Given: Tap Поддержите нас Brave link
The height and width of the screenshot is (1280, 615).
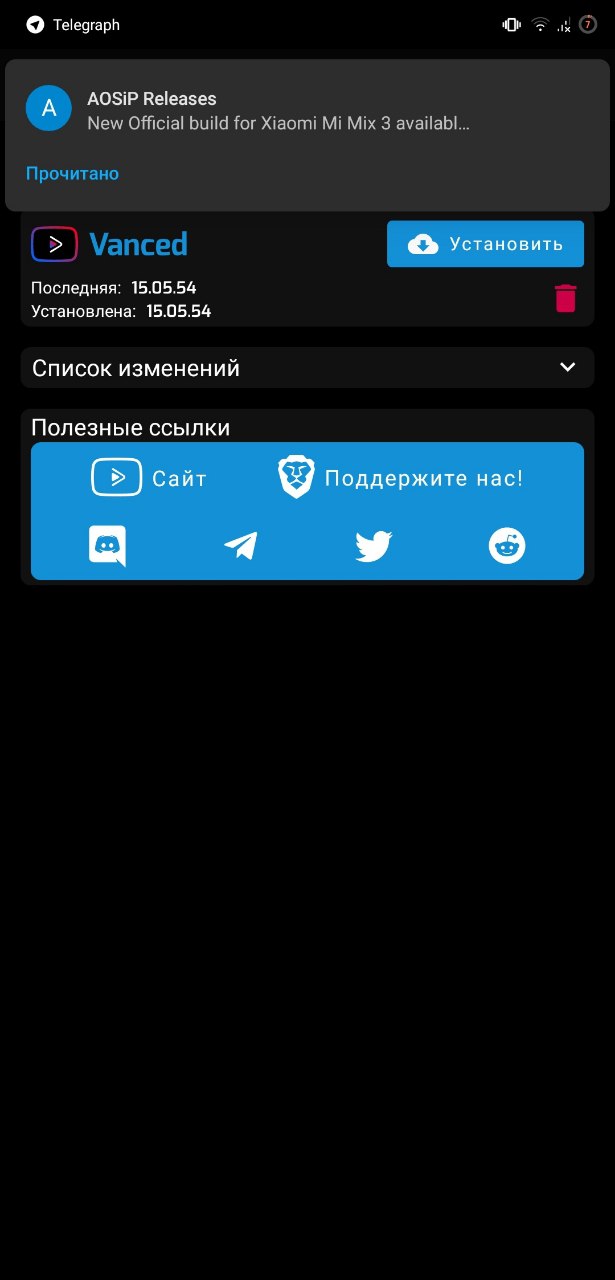Looking at the screenshot, I should click(x=400, y=478).
